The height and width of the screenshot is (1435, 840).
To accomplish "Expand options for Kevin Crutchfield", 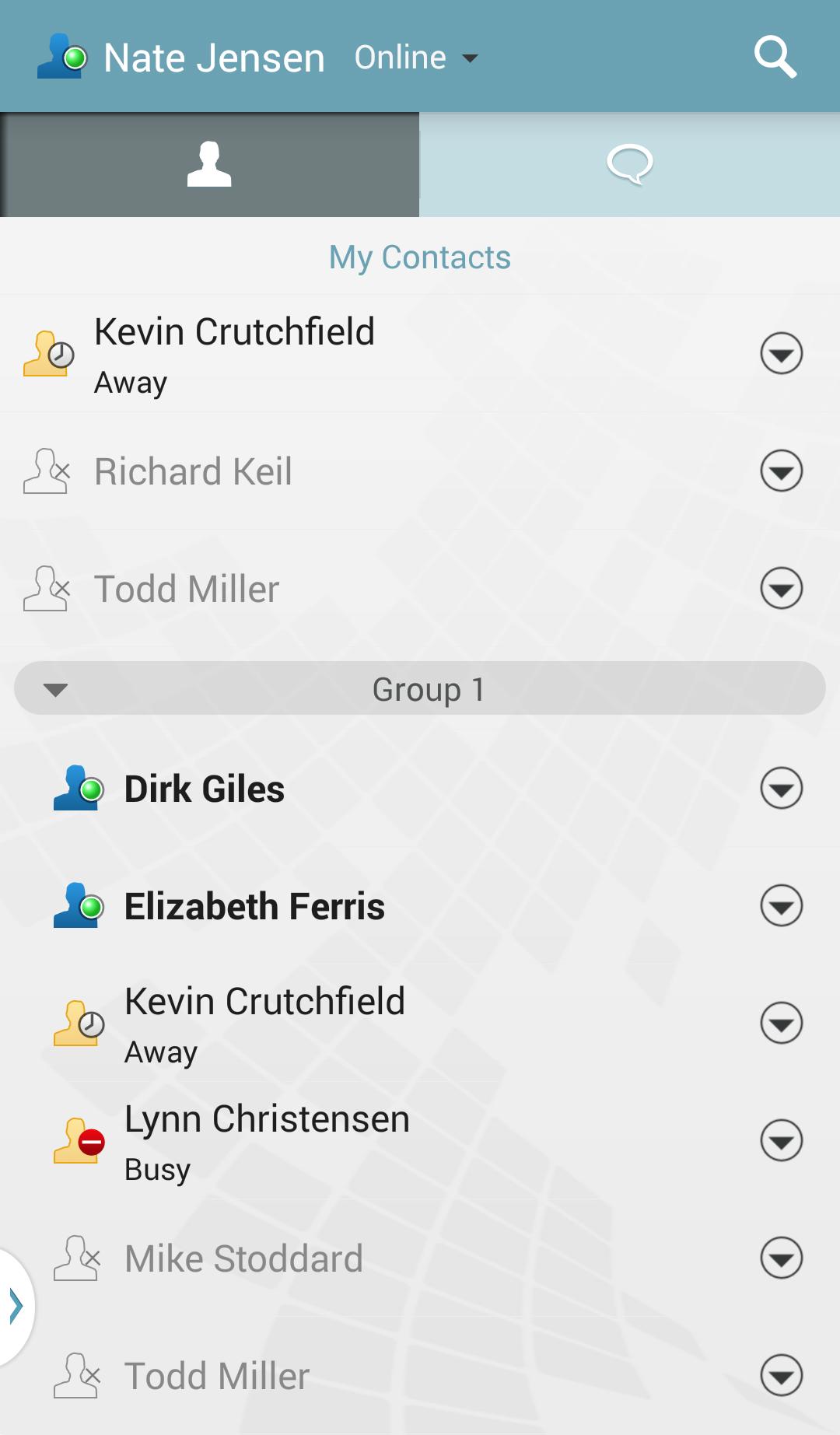I will (782, 352).
